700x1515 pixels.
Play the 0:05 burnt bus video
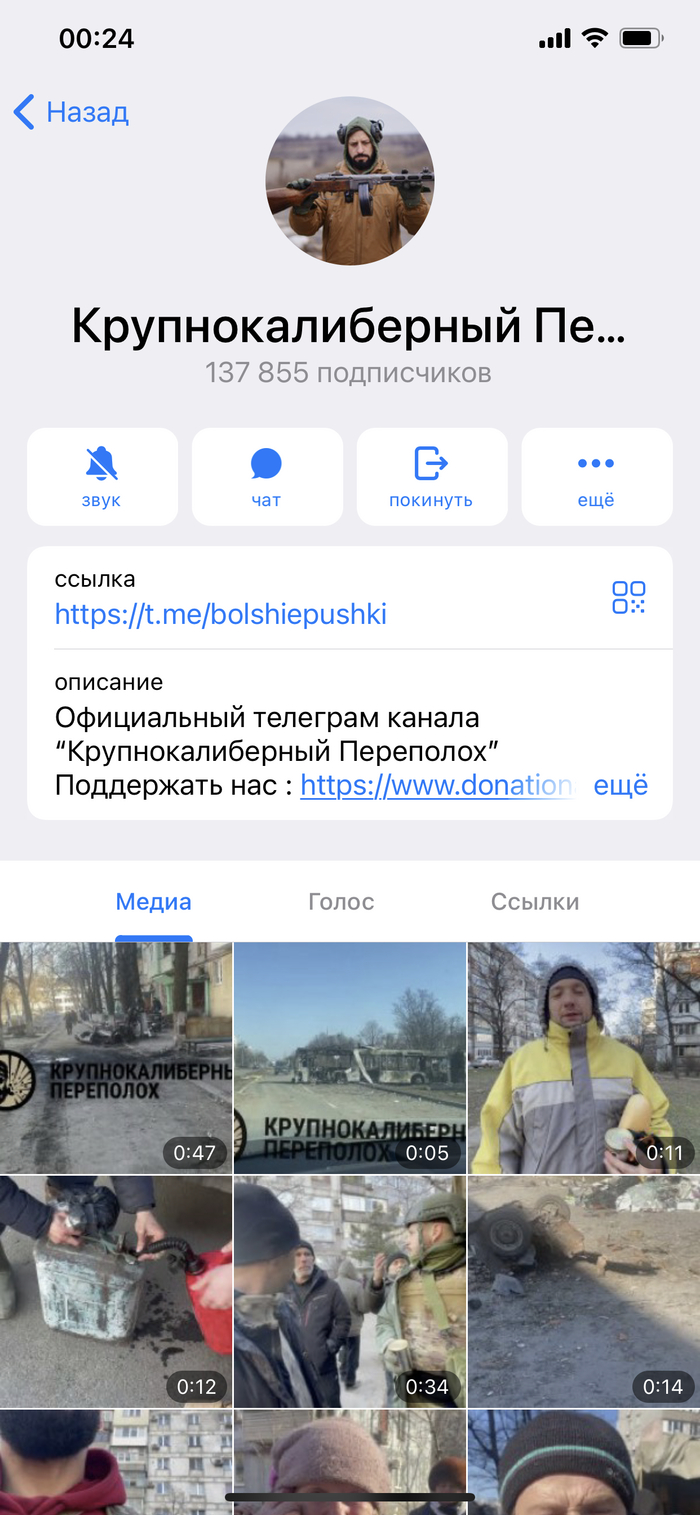(350, 1058)
